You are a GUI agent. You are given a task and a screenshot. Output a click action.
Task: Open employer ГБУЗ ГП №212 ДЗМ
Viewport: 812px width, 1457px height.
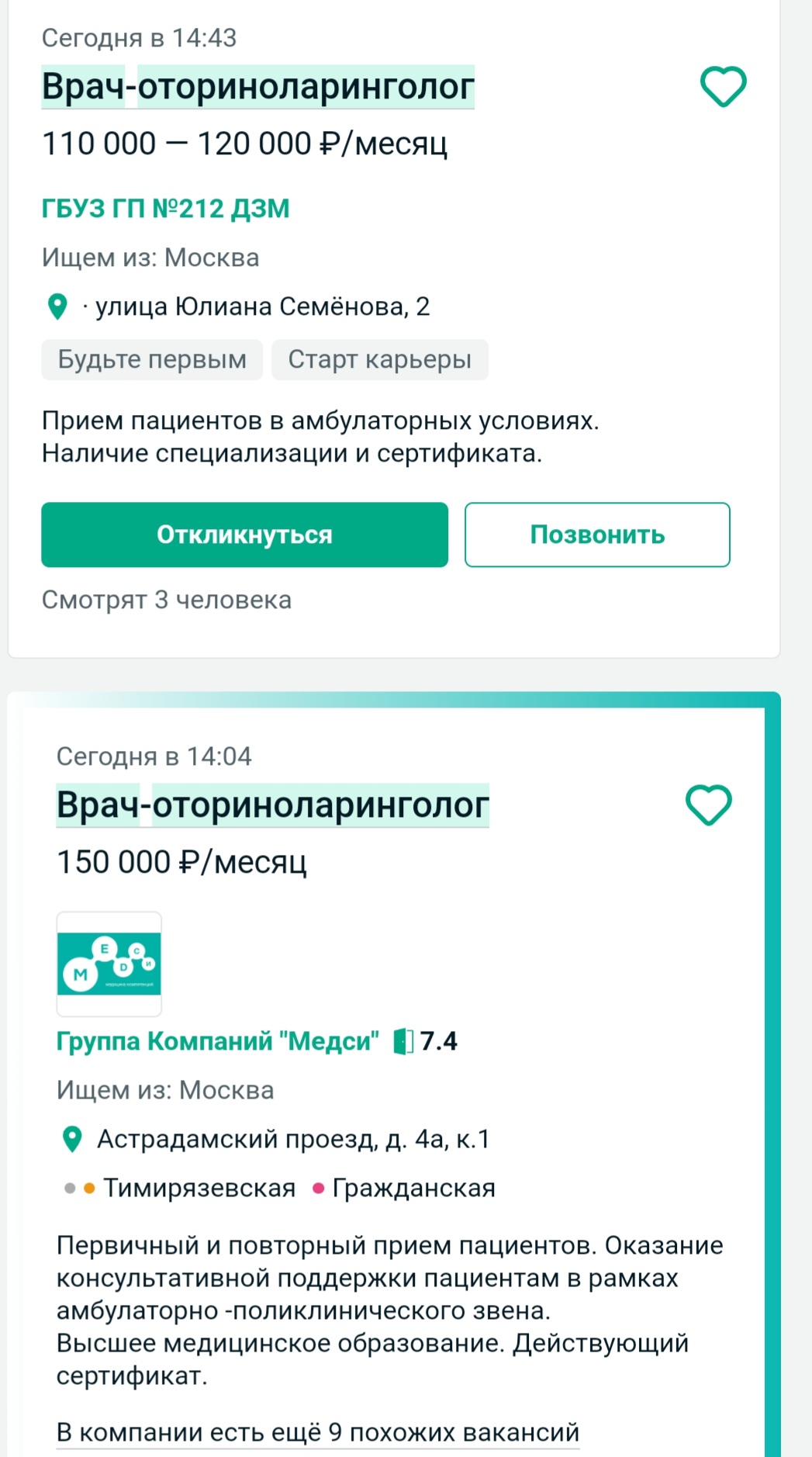click(165, 209)
